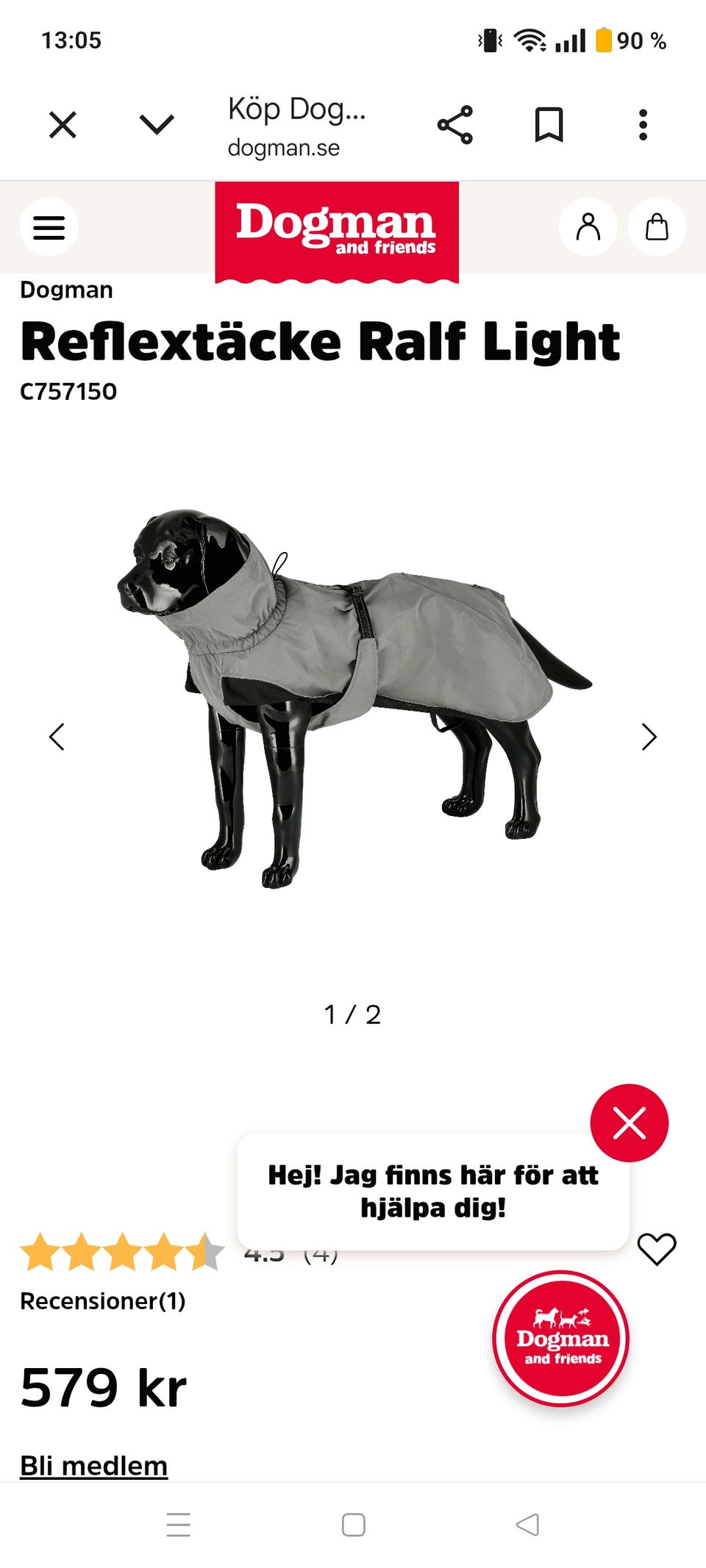Show the next product image
Viewport: 706px width, 1568px height.
coord(649,737)
